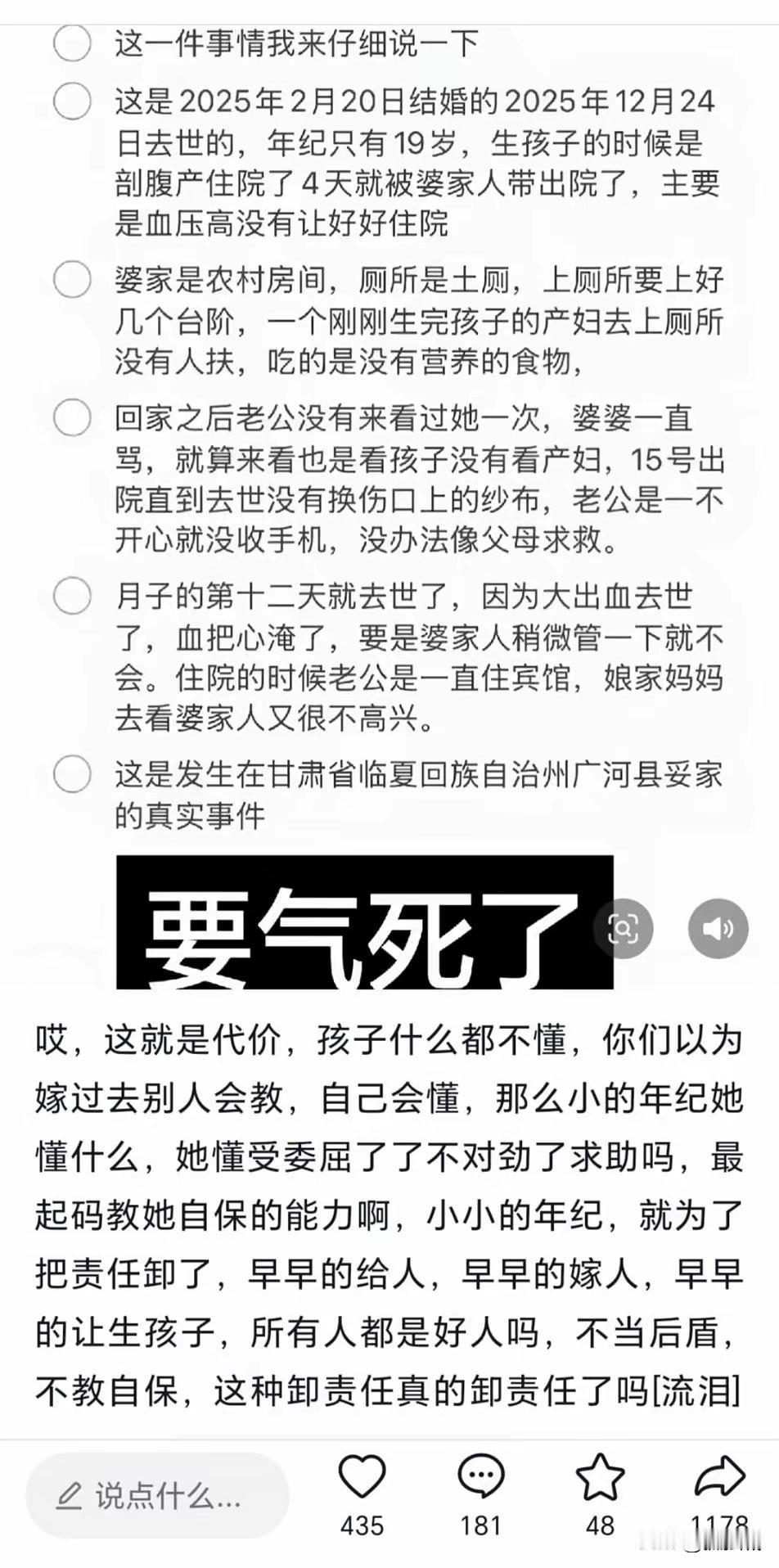This screenshot has width=779, height=1568.
Task: Check the circle beside the 月子的第十二天 paragraph
Action: coord(73,598)
